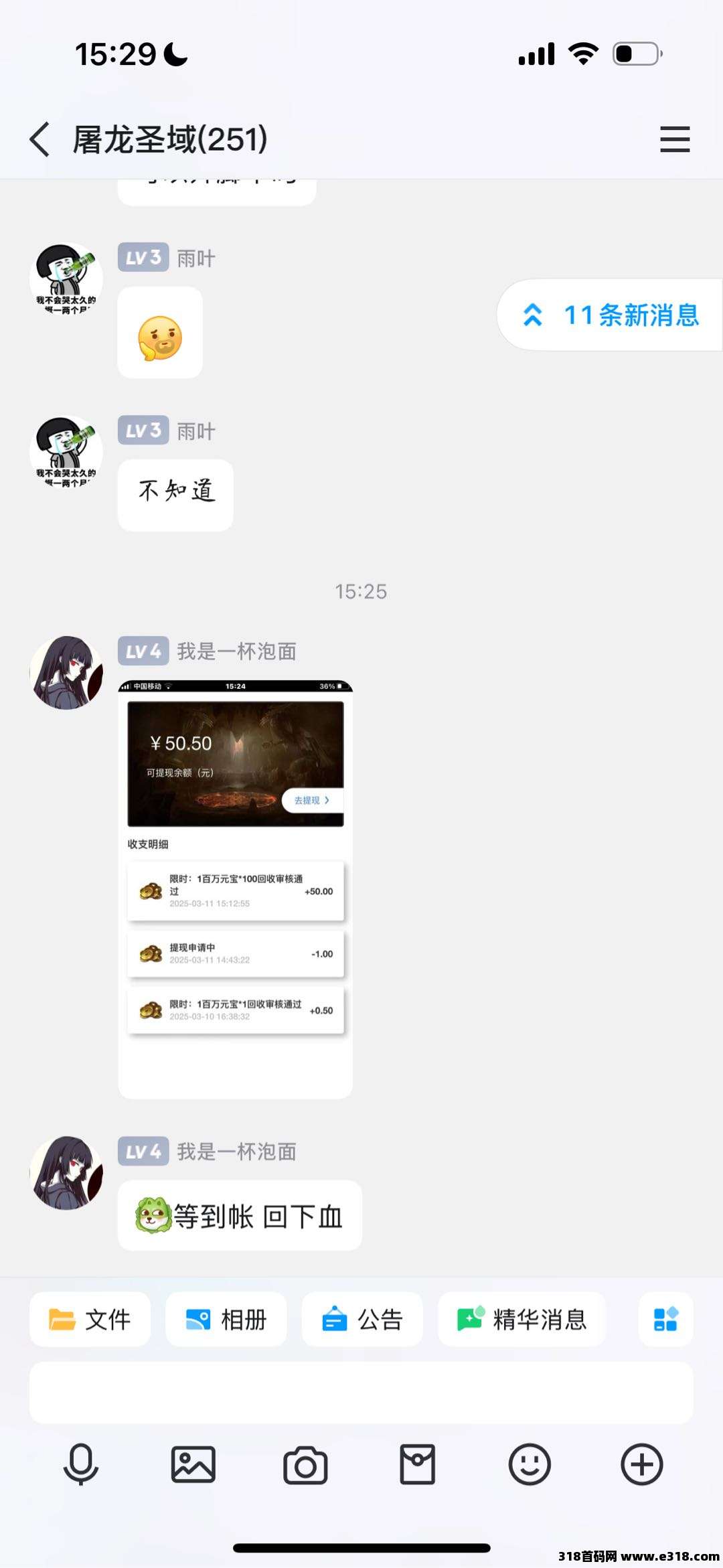View 雨叶's avatar next to 不知道 message
723x1568 pixels.
coord(66,452)
